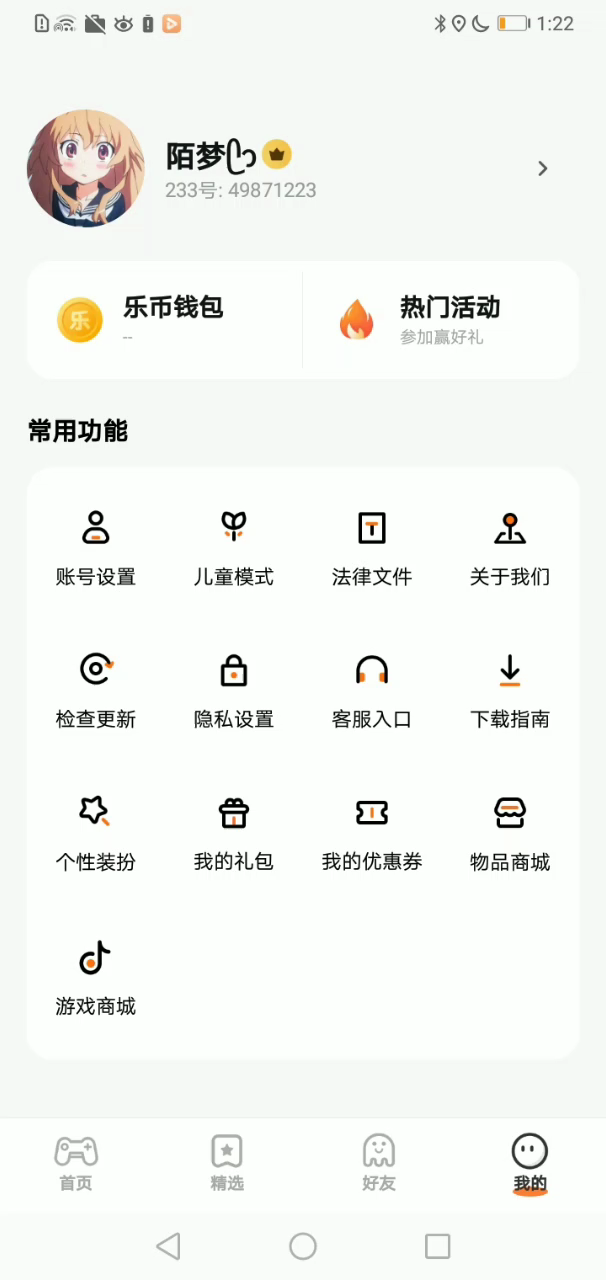Contact support via 客服入口
Screen dimensions: 606x1280
(x=371, y=689)
